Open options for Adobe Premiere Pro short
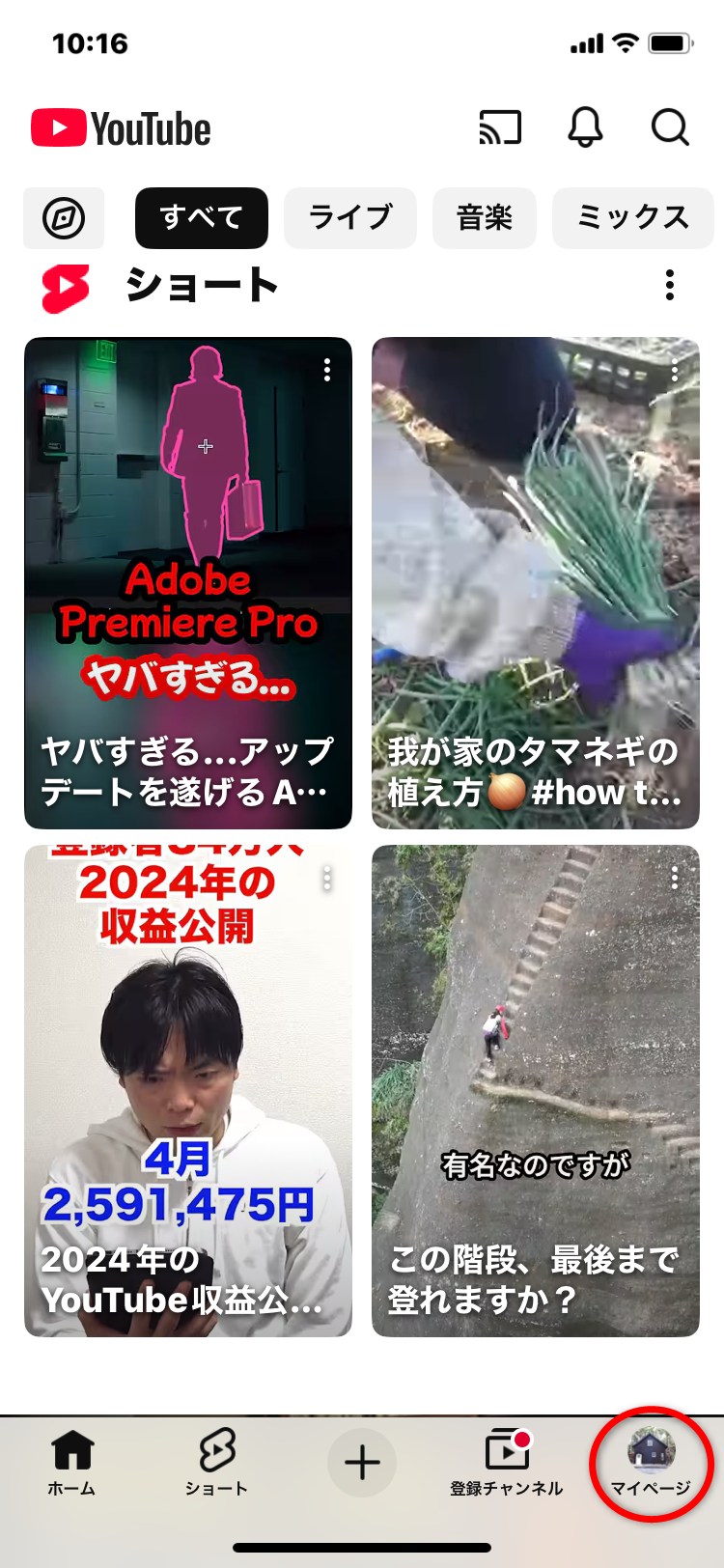 (x=327, y=370)
